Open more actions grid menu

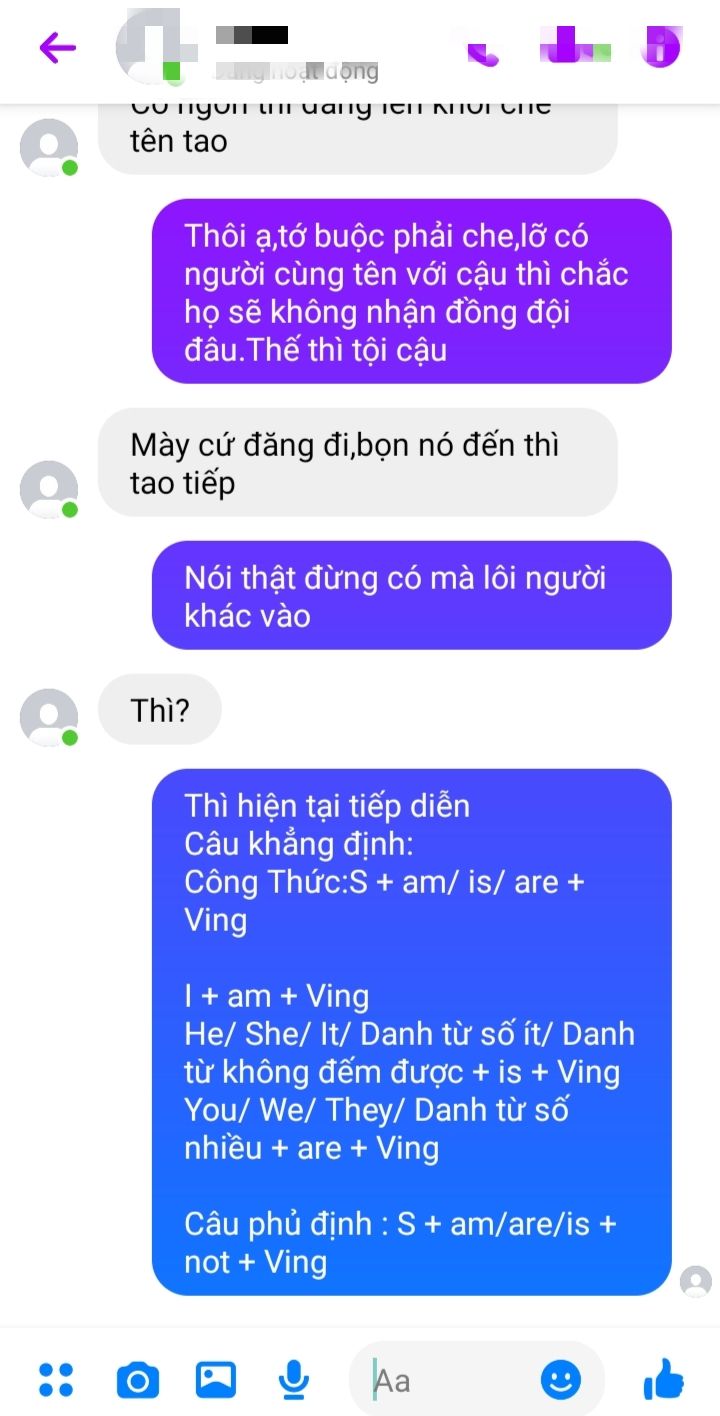tap(56, 1380)
